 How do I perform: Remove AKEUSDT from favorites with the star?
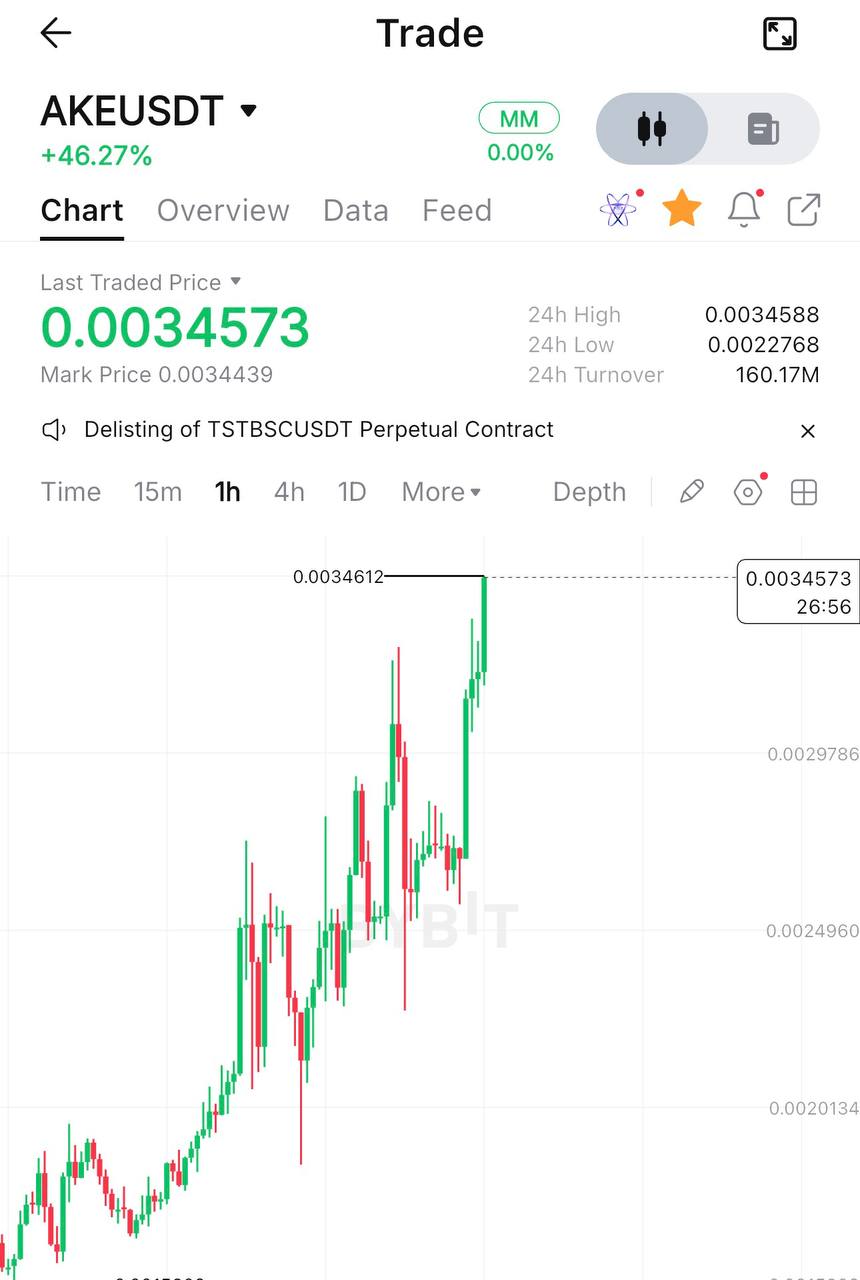682,209
